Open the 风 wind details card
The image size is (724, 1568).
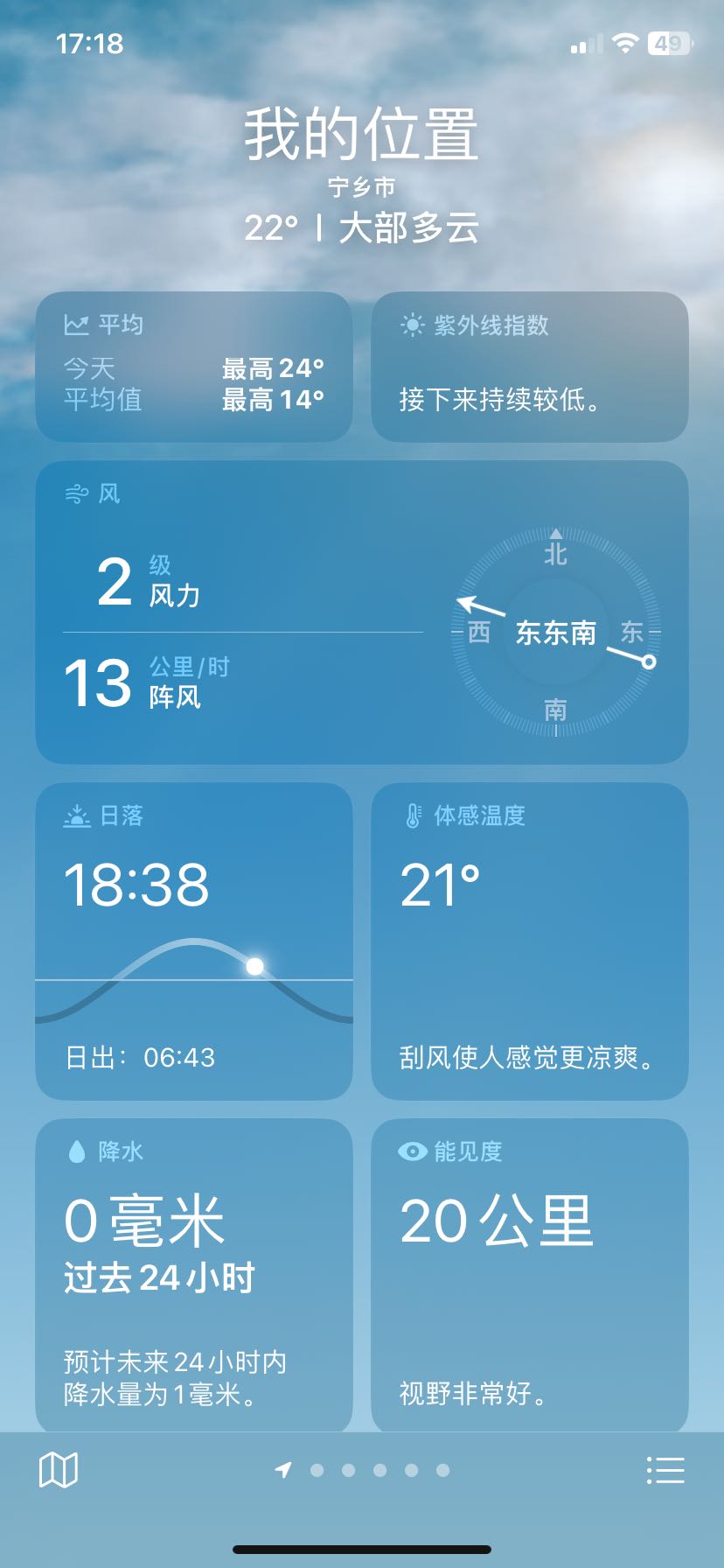point(362,612)
